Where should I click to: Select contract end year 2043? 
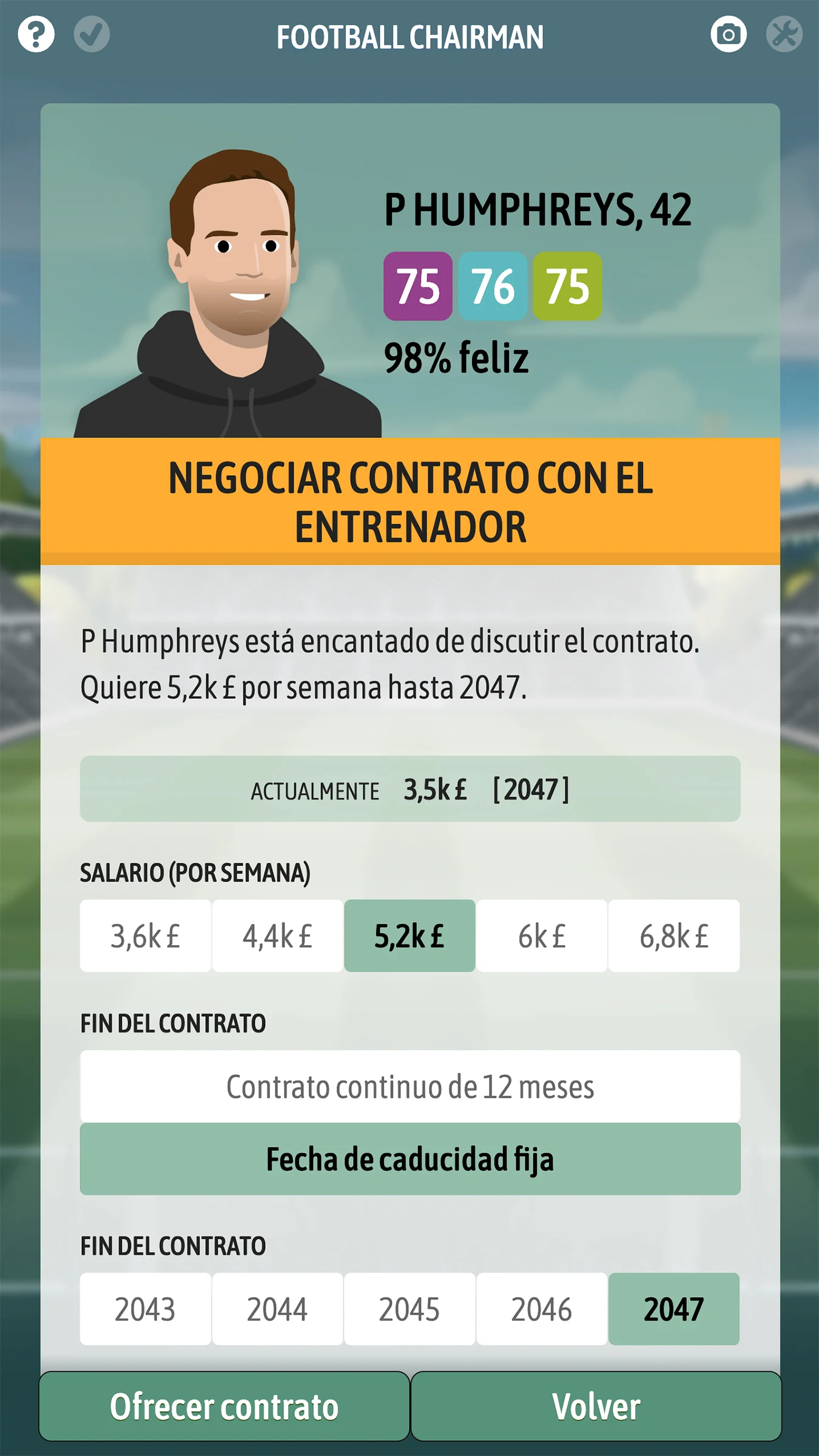click(145, 1309)
